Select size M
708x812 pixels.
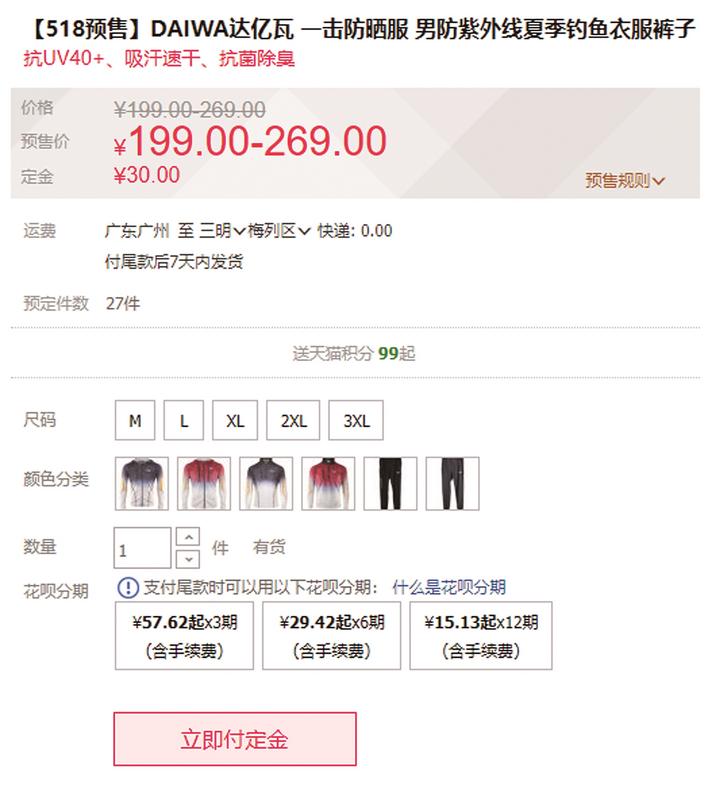(x=135, y=421)
